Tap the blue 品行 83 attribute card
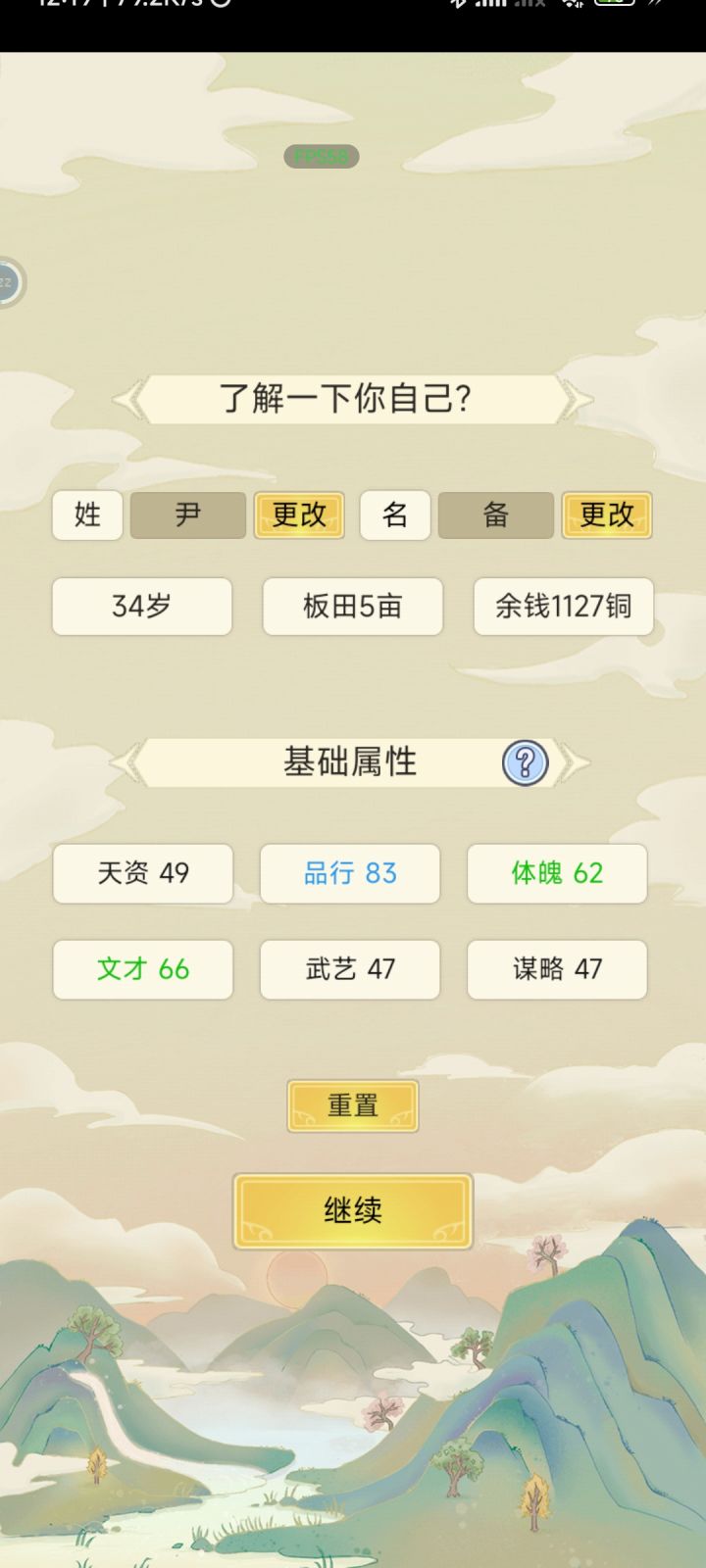 350,873
